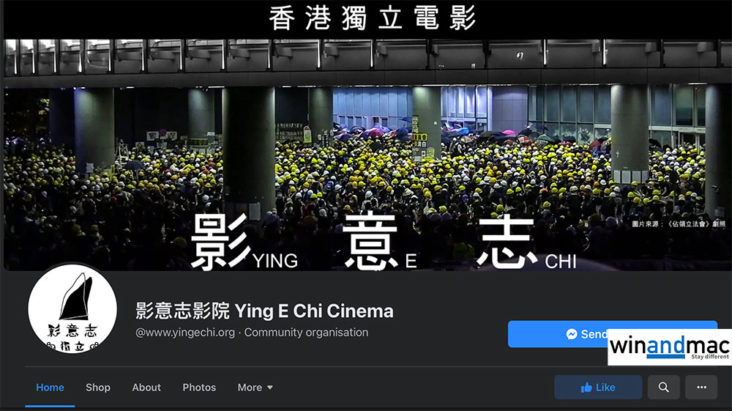Open the About tab
Screen dimensions: 732x411
point(146,387)
